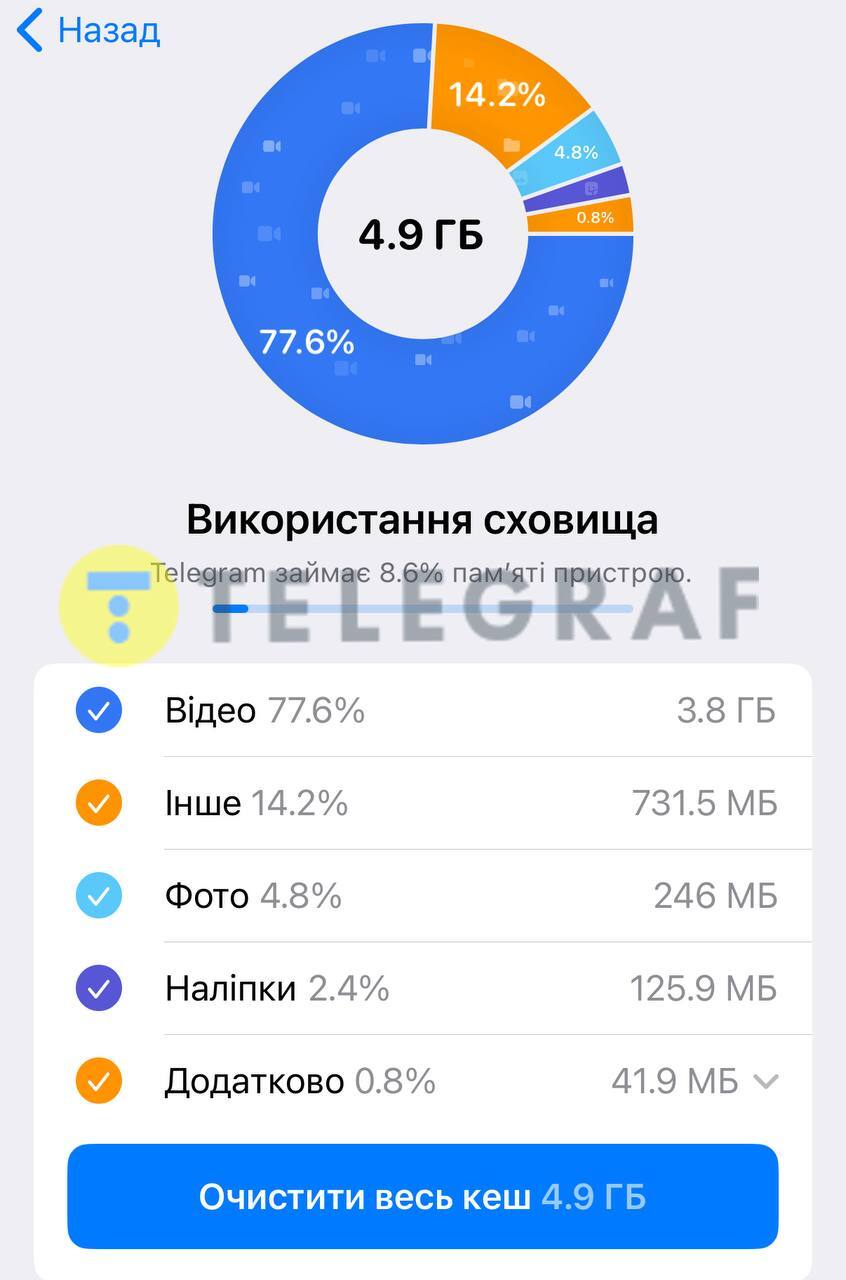Uncheck the Додатково category checkbox

coord(98,1081)
